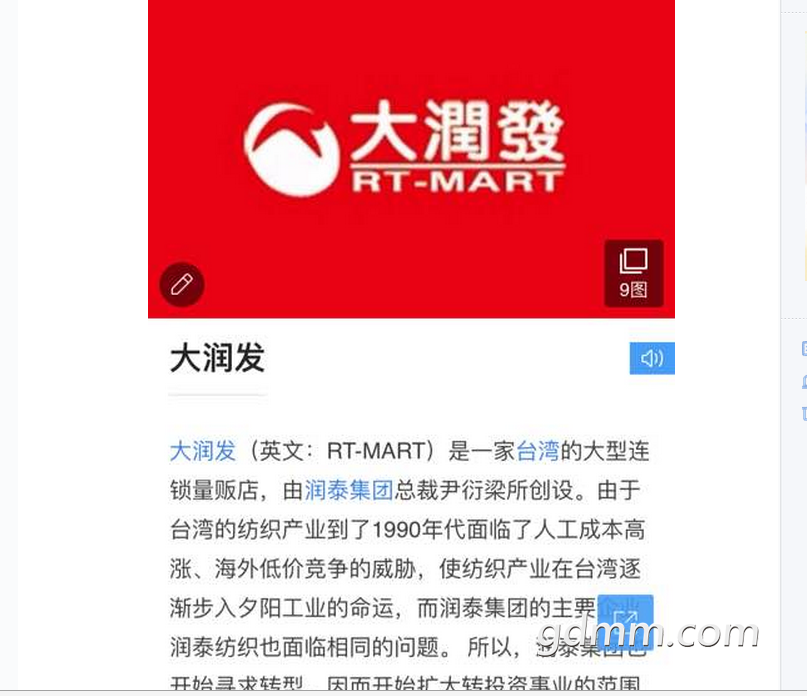
Task: Open the 润泰集团 link
Action: point(349,491)
